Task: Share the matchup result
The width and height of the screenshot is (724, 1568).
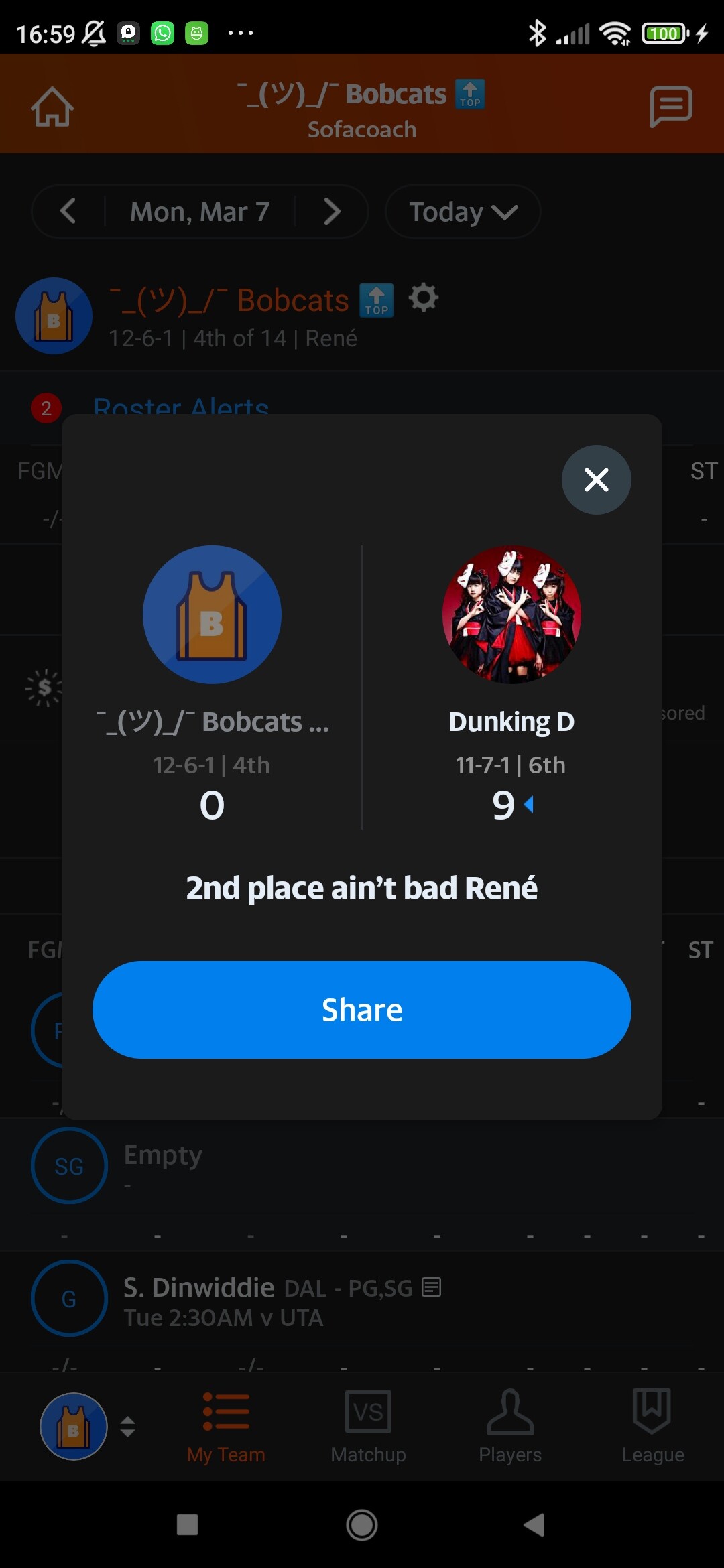Action: tap(362, 1009)
